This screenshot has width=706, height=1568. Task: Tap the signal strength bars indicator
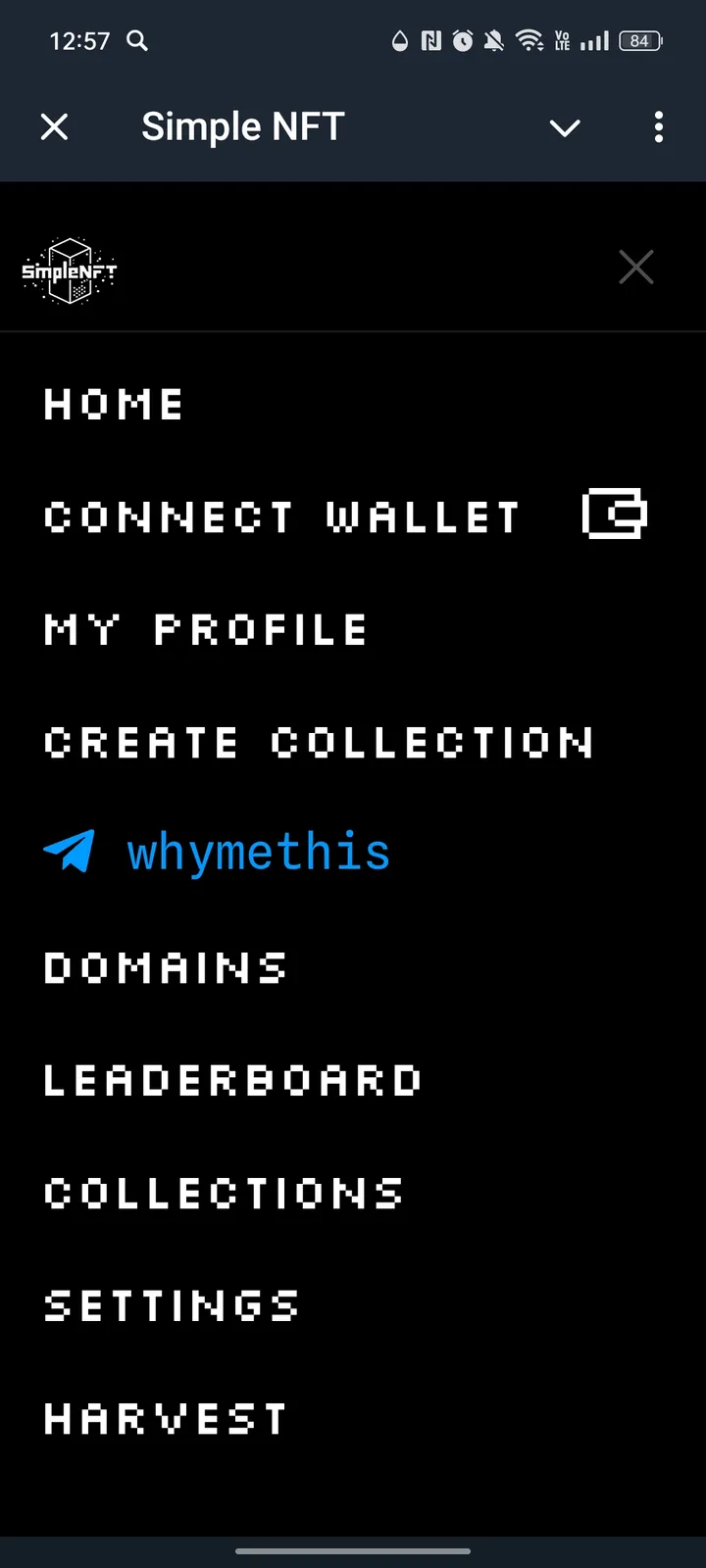(593, 41)
